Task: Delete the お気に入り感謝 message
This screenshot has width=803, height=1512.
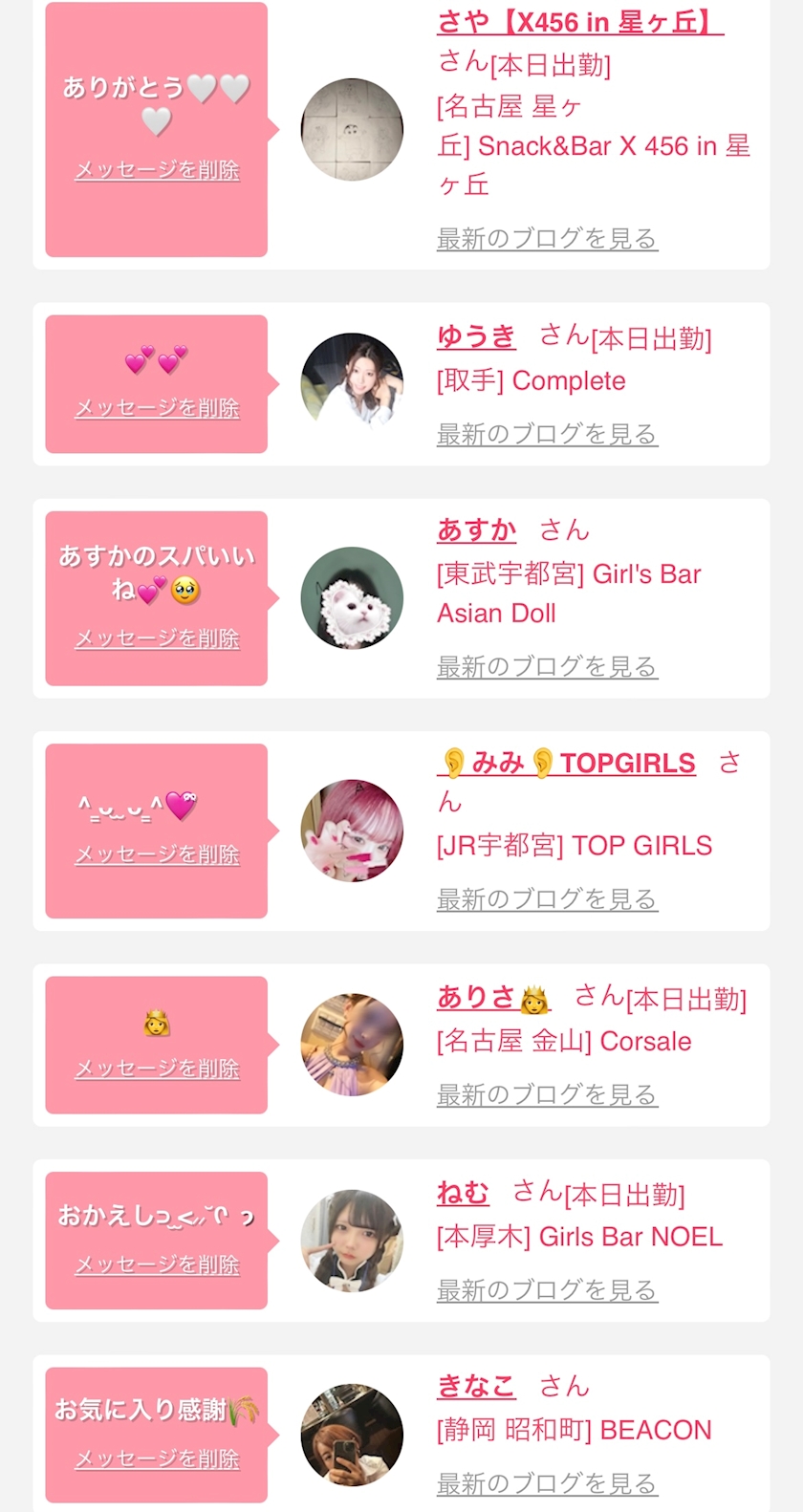Action: (157, 1459)
